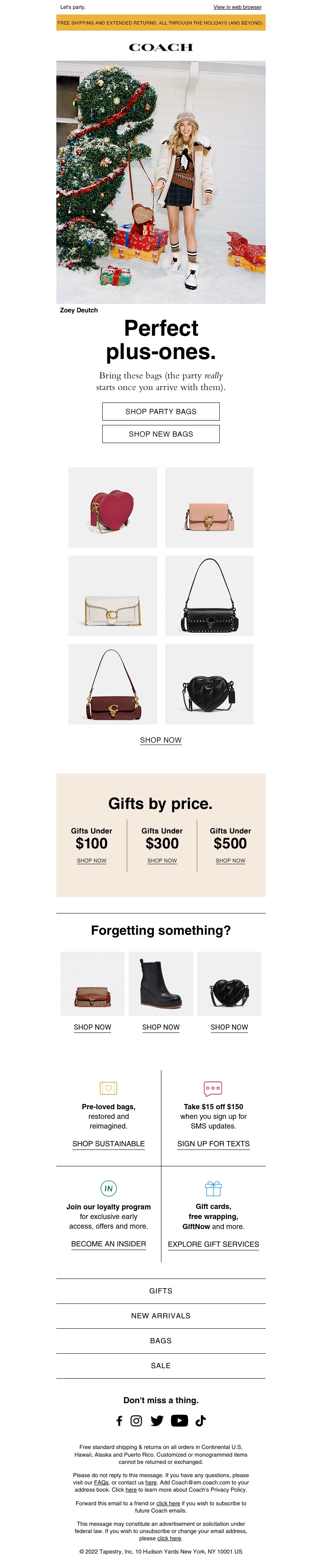Open Coach's YouTube channel

coord(179,1421)
